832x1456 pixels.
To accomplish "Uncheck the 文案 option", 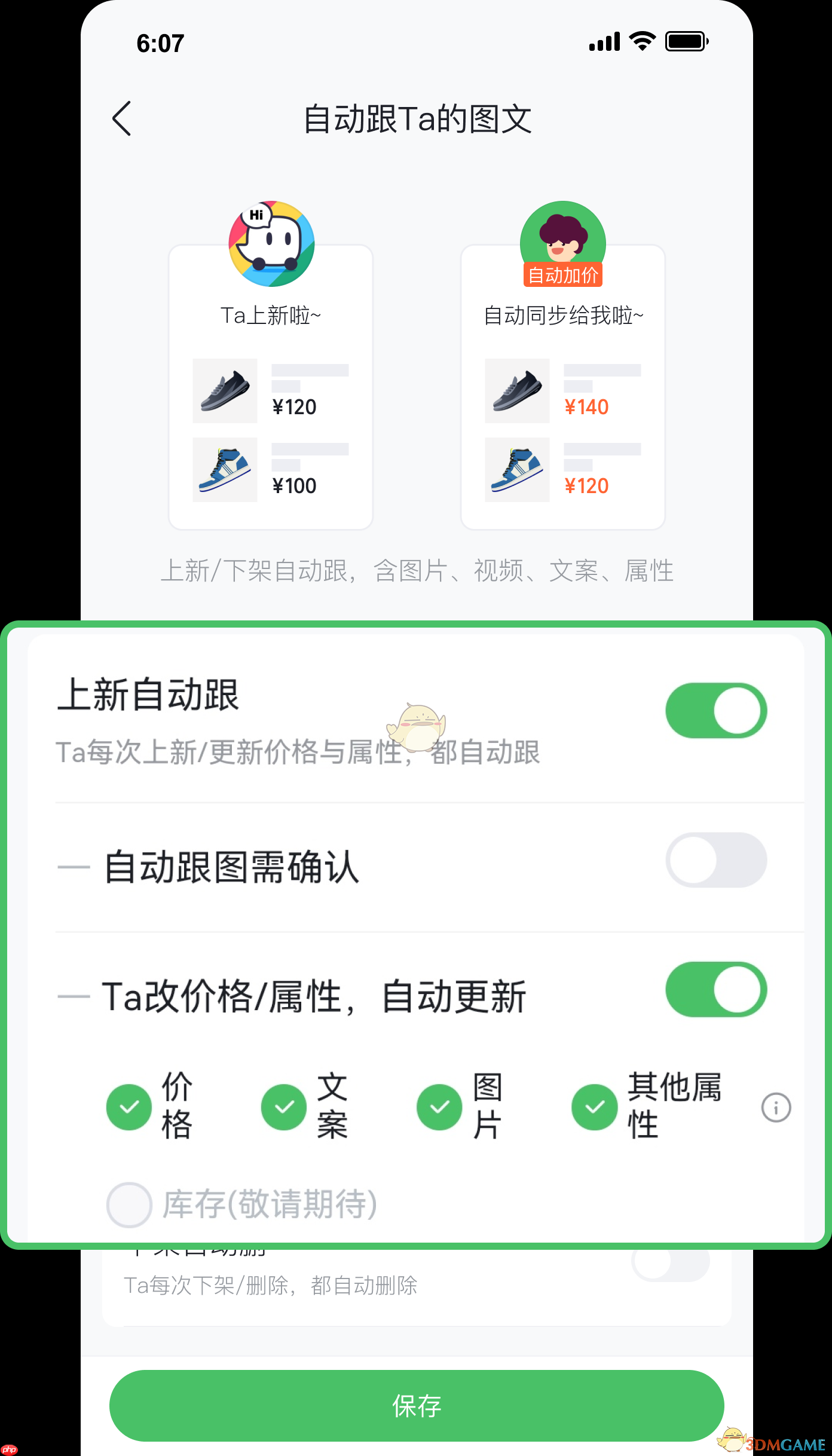I will [x=284, y=1107].
